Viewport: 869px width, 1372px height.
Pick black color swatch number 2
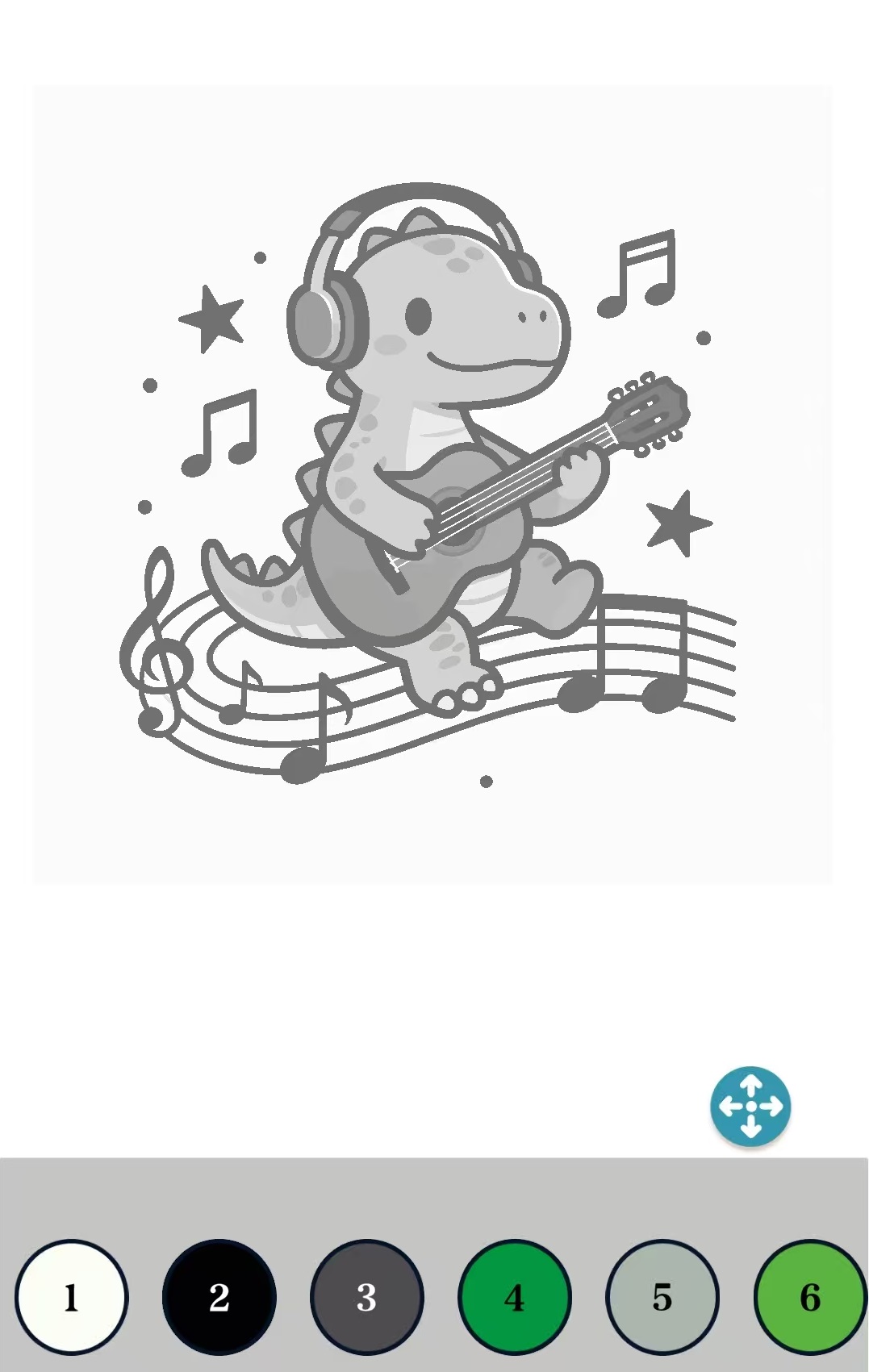pos(219,1297)
